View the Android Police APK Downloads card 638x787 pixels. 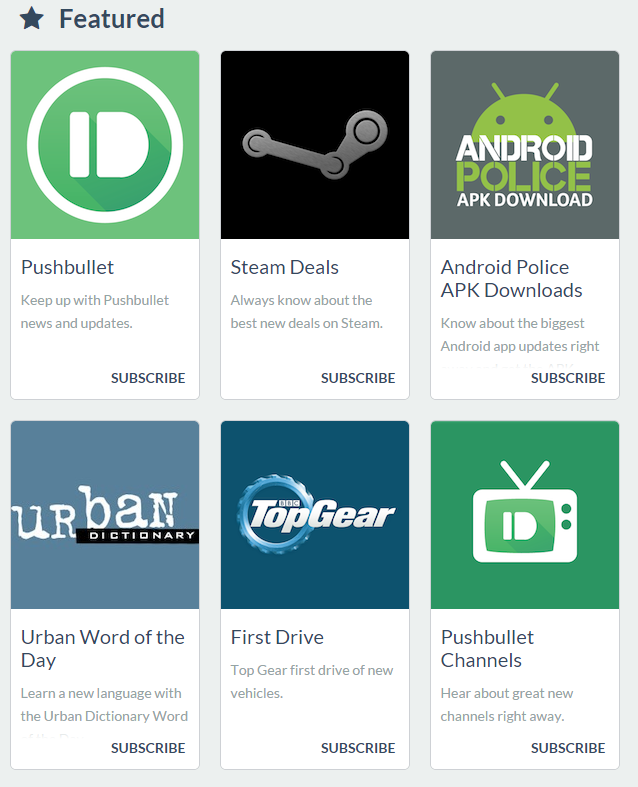pyautogui.click(x=525, y=145)
